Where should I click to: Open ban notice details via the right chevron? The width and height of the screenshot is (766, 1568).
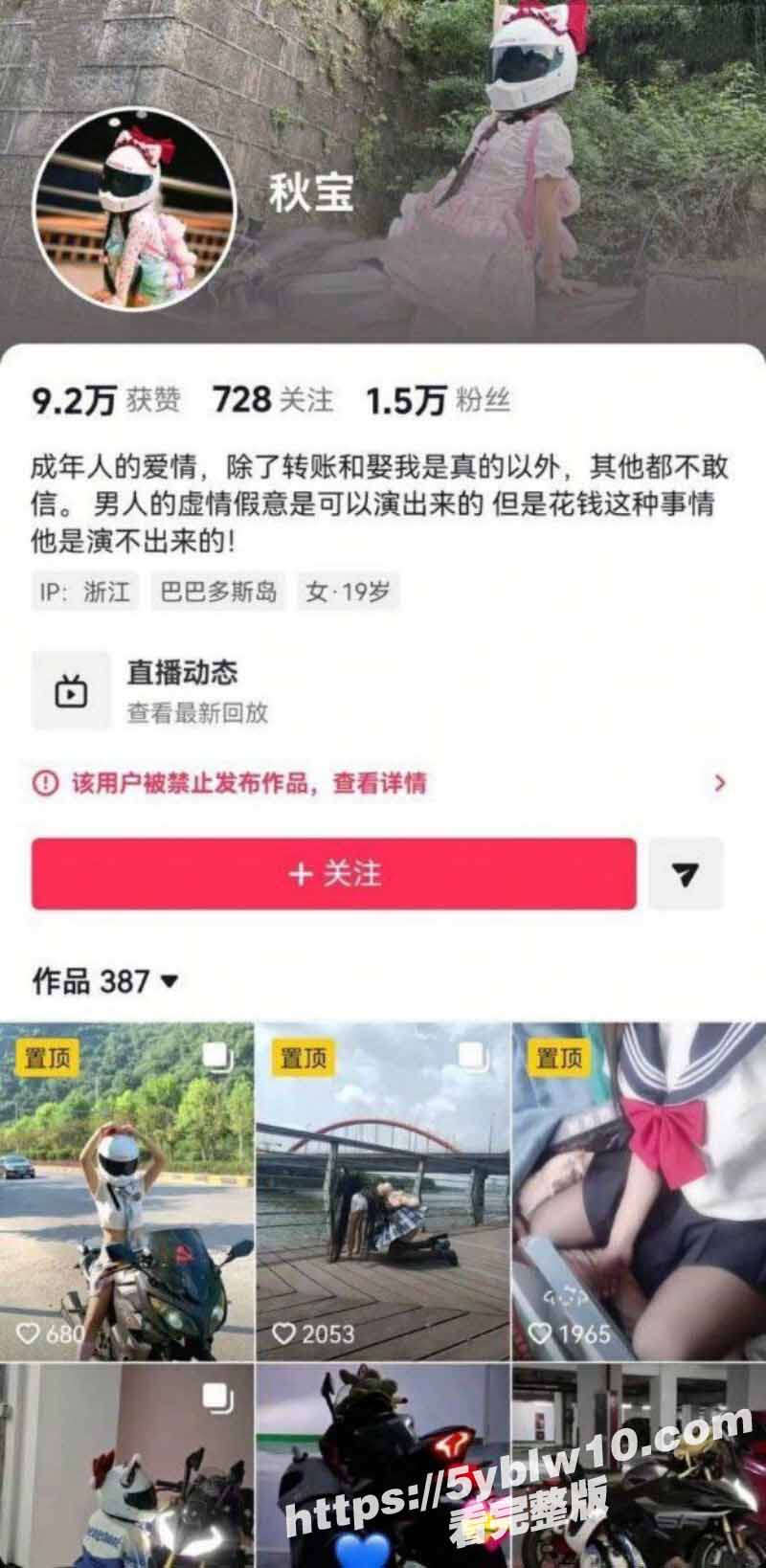click(x=723, y=782)
